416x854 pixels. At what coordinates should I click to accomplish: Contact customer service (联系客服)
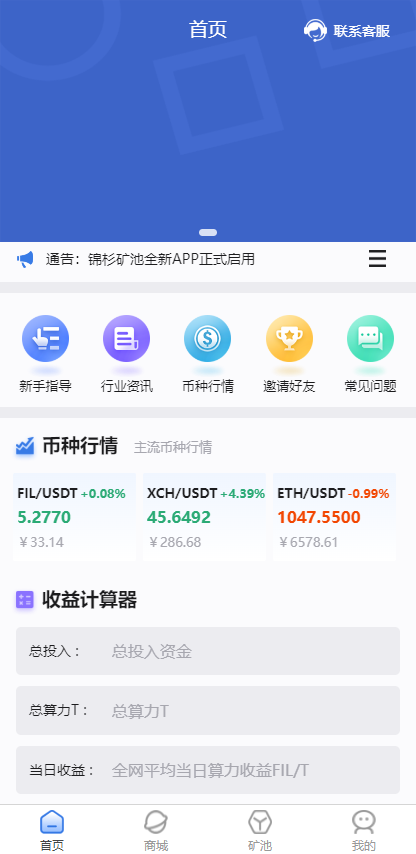347,30
